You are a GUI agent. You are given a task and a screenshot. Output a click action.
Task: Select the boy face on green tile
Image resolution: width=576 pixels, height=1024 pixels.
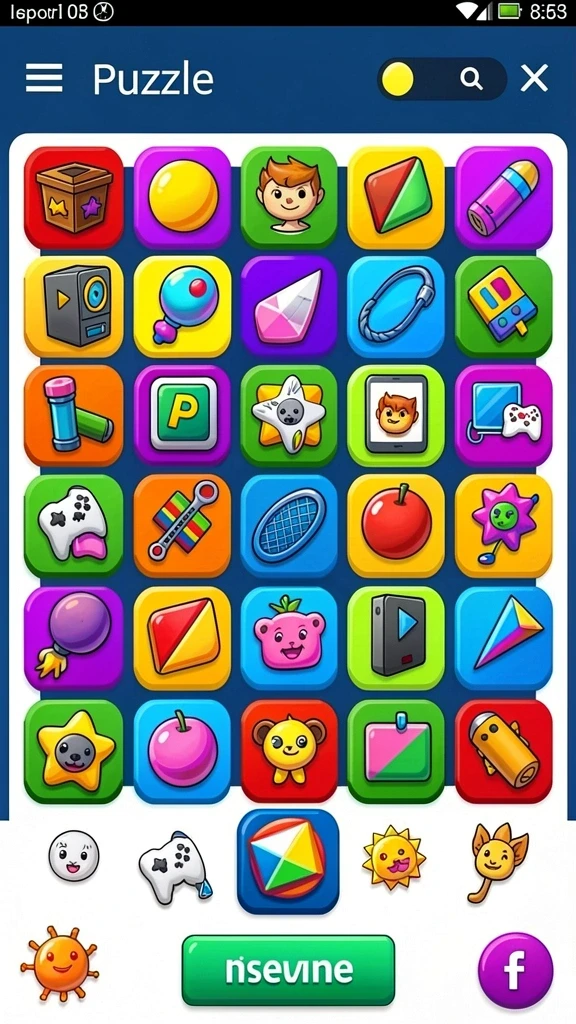point(289,197)
